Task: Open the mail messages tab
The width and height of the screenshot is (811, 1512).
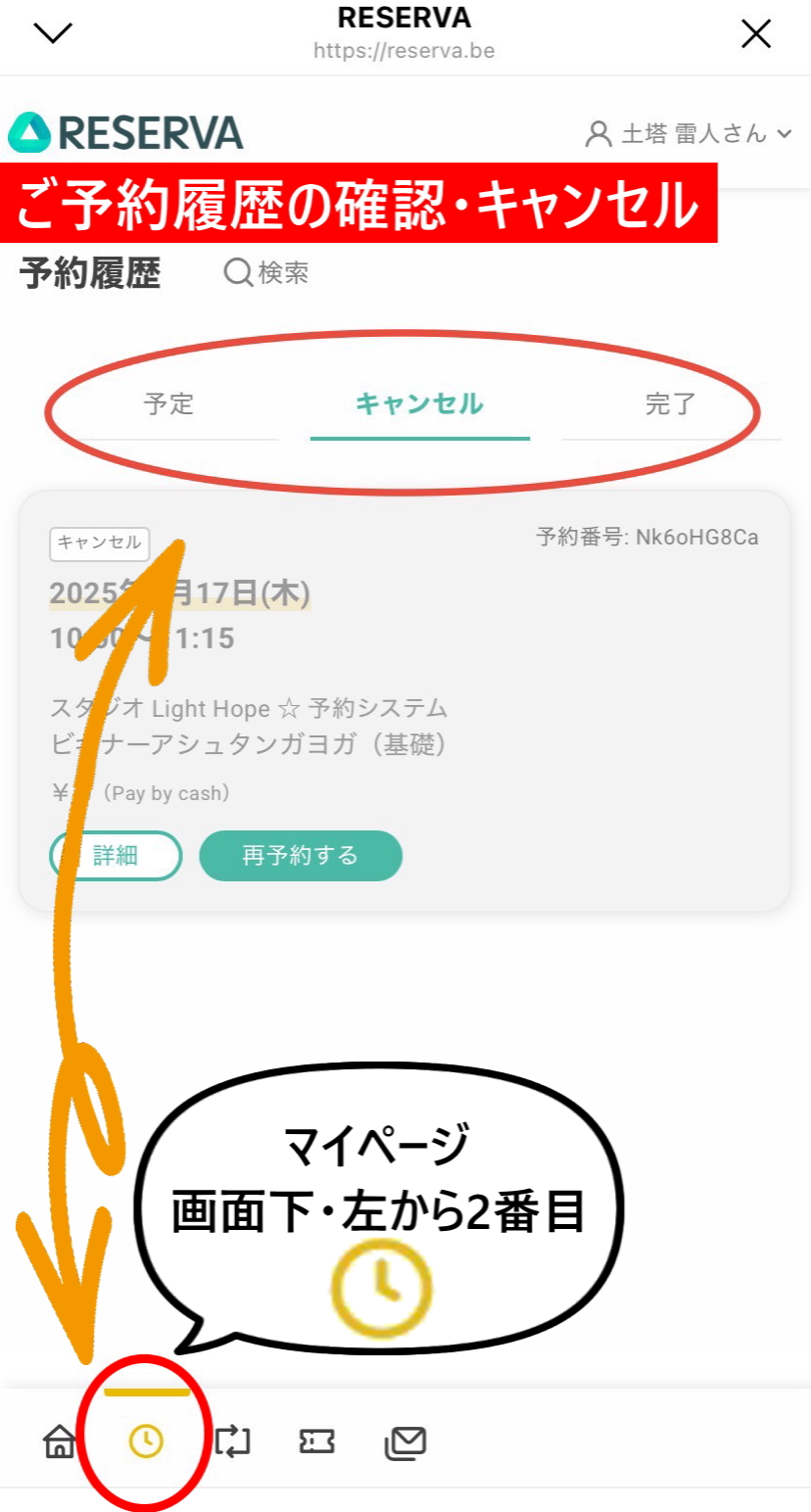Action: 405,1441
